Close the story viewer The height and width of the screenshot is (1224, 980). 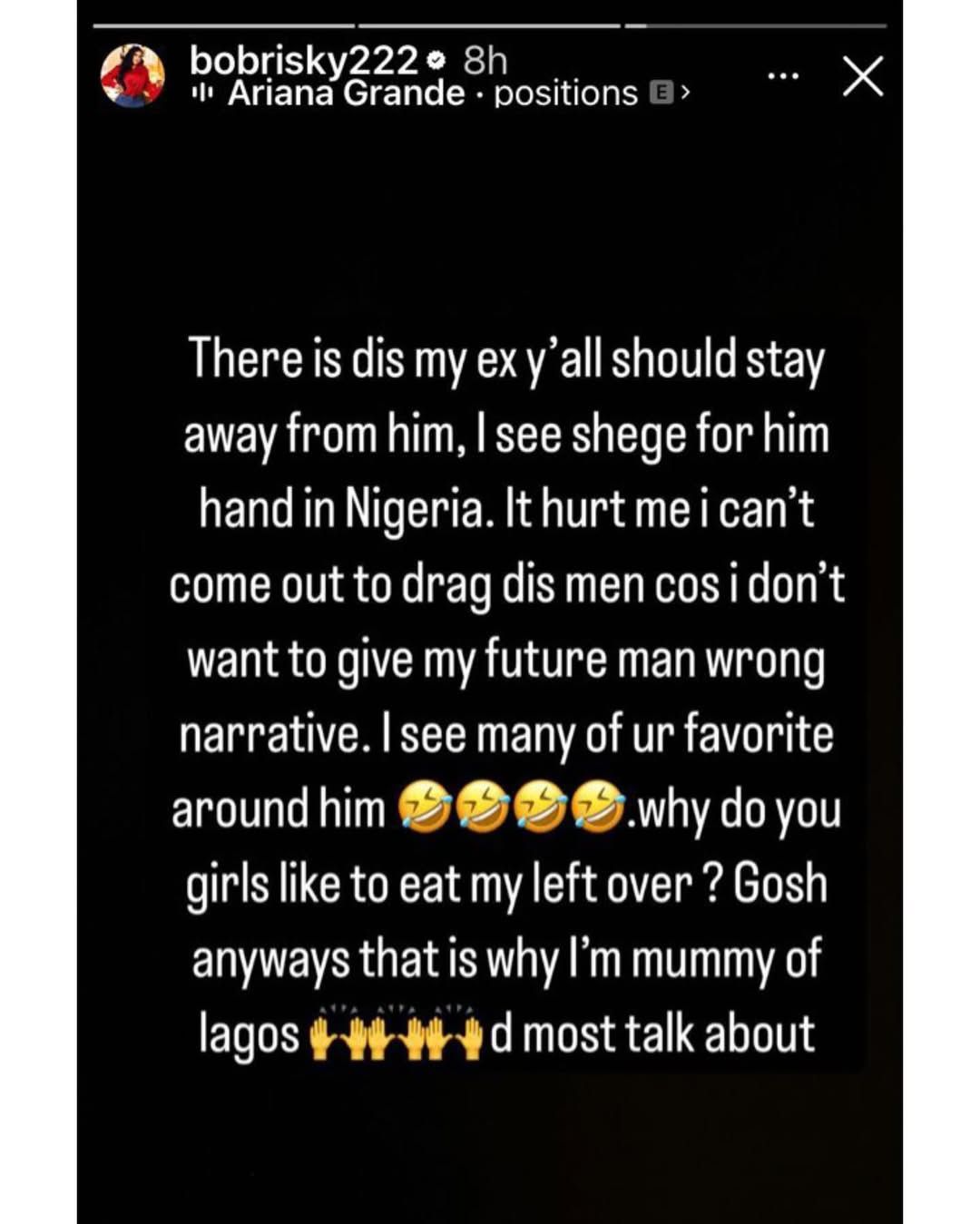click(862, 77)
